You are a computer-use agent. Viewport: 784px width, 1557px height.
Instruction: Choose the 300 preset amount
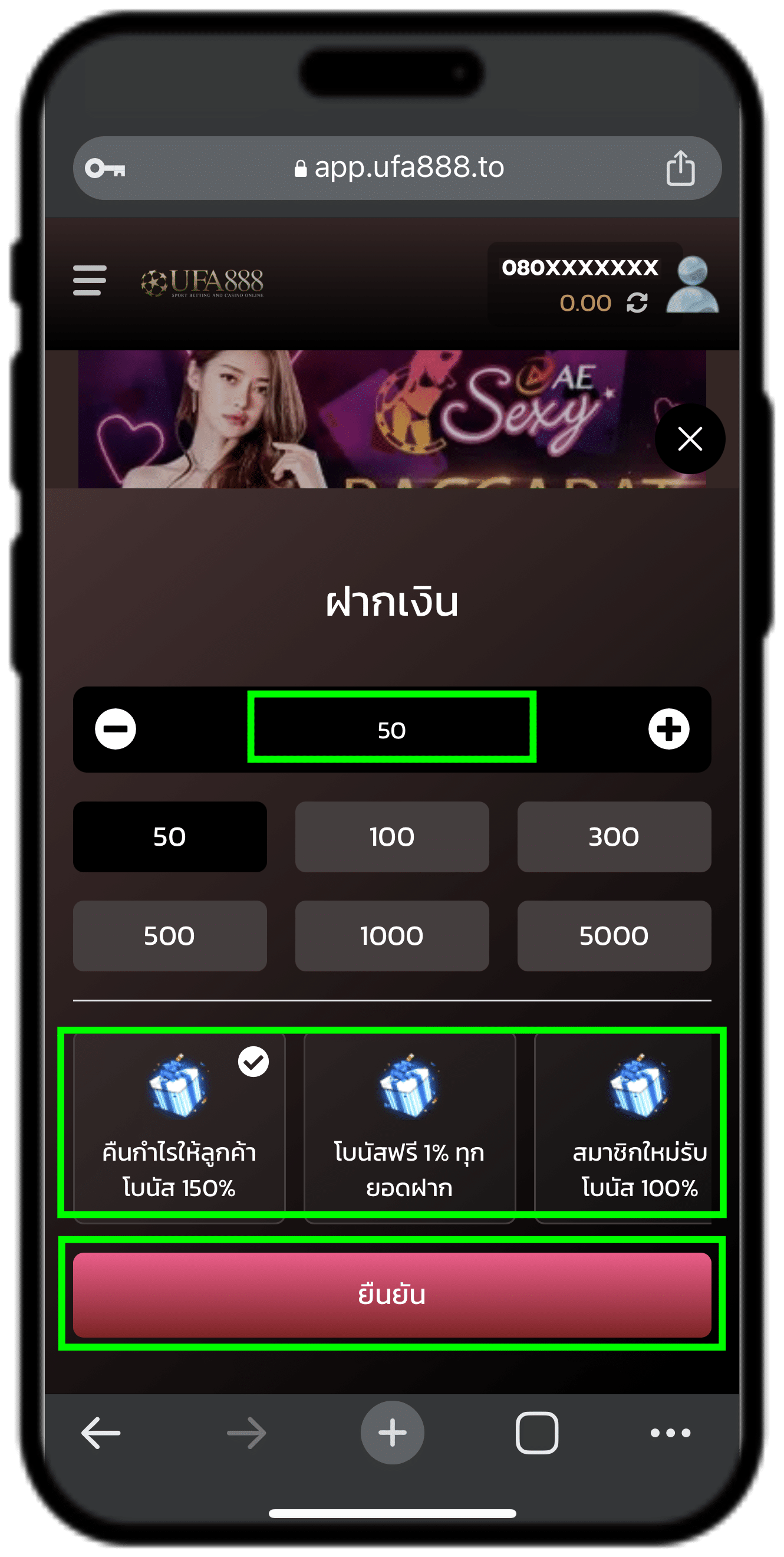coord(614,836)
